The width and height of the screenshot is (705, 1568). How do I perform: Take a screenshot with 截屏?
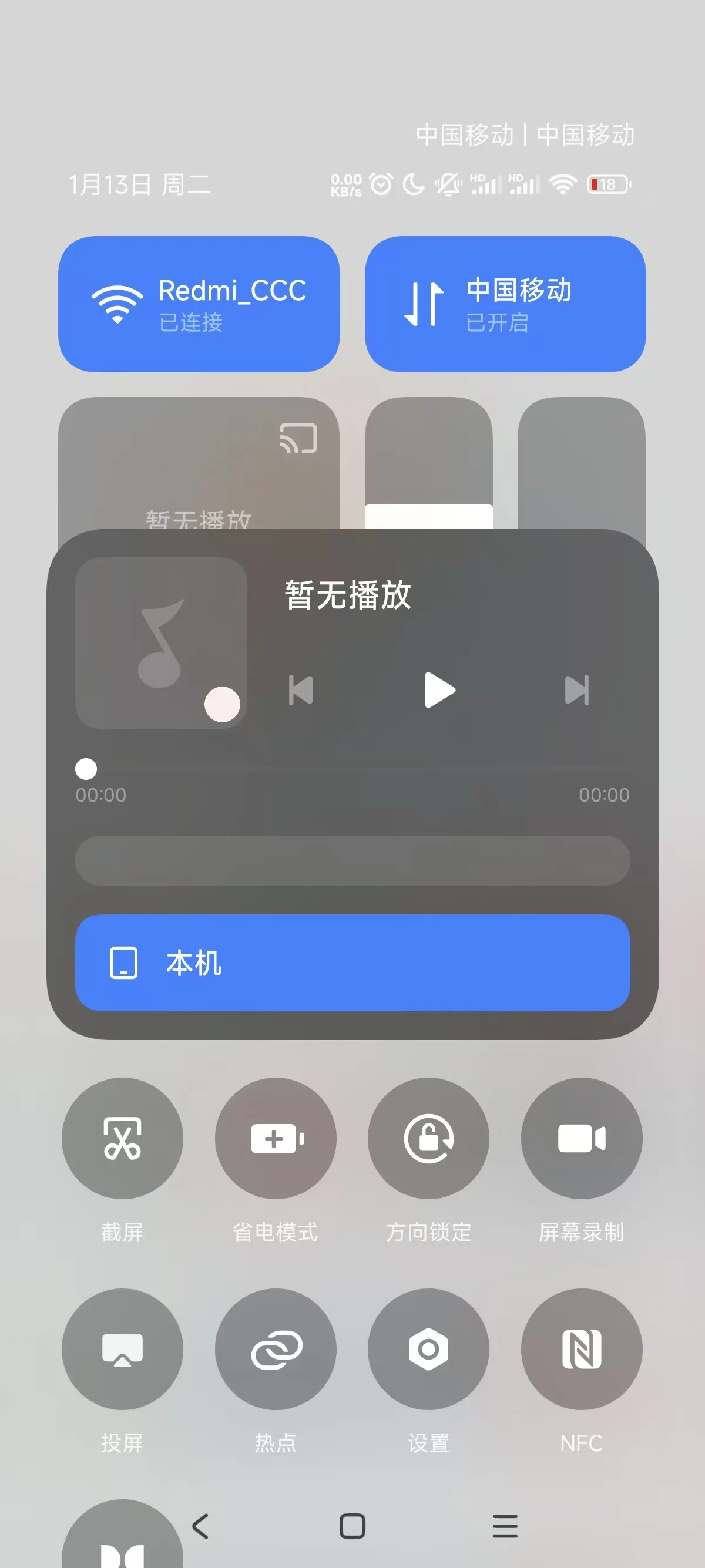tap(122, 1138)
